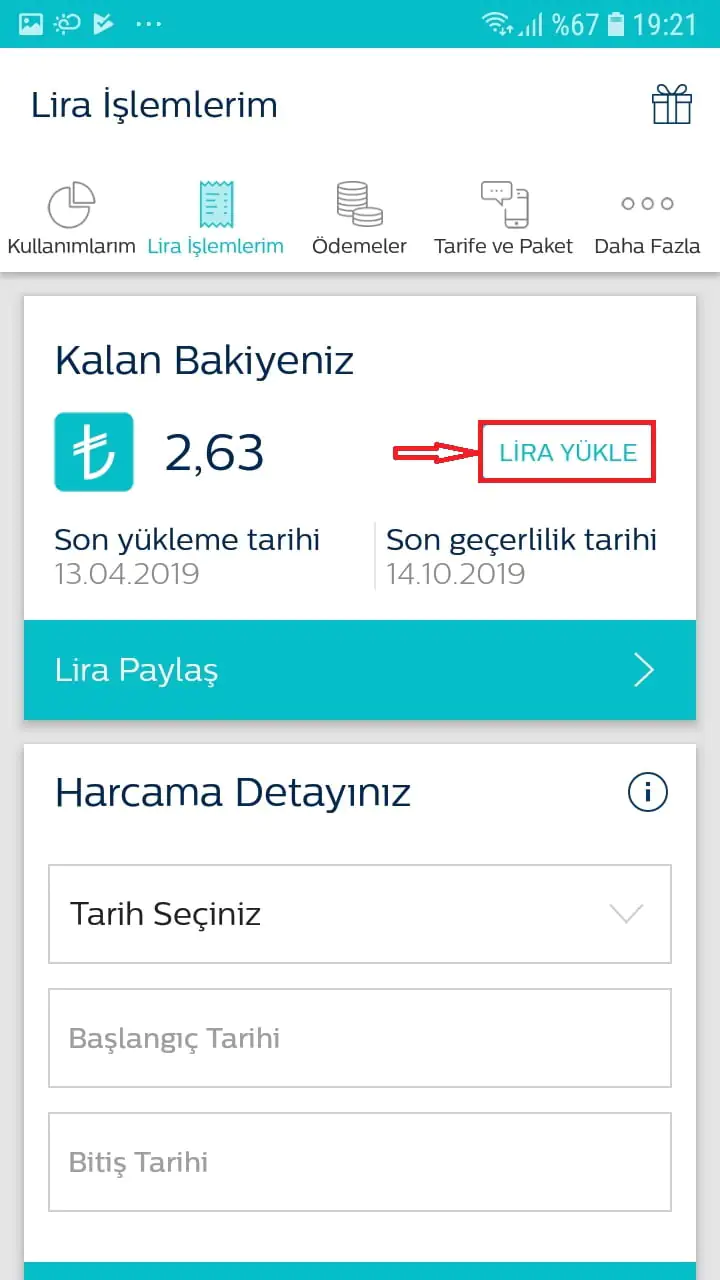The height and width of the screenshot is (1280, 720).
Task: Select the Lira İşlemlerim tab
Action: tap(215, 219)
